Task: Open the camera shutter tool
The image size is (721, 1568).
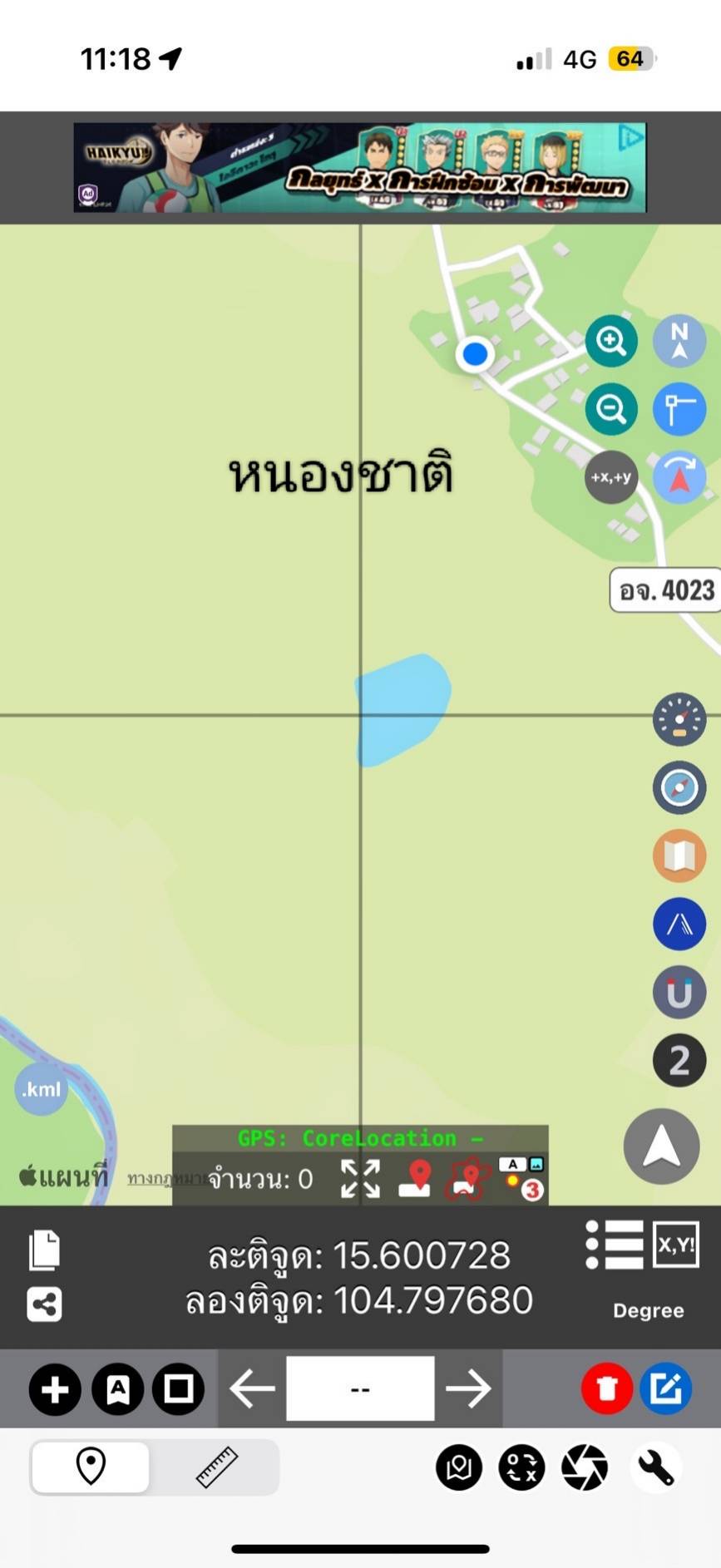Action: tap(585, 1467)
